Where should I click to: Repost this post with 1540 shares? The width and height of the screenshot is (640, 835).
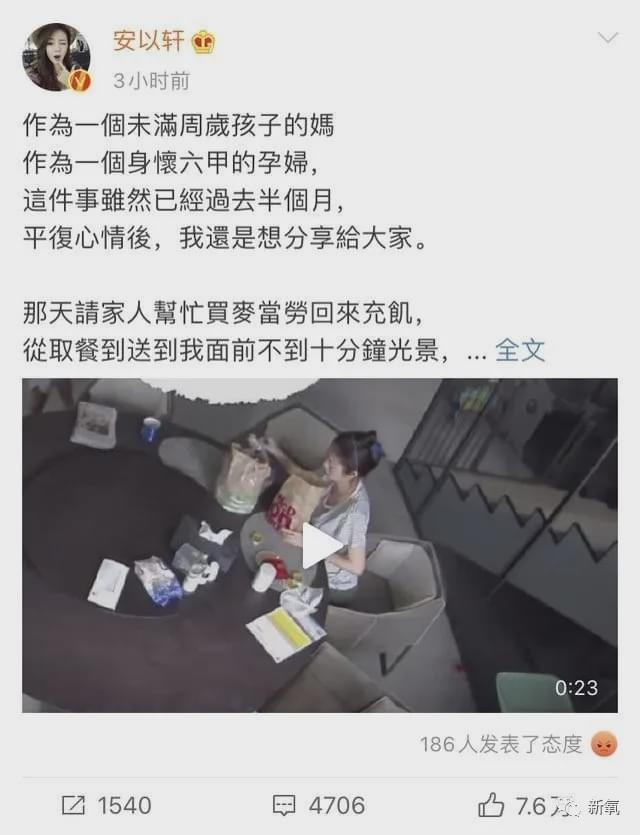click(107, 804)
